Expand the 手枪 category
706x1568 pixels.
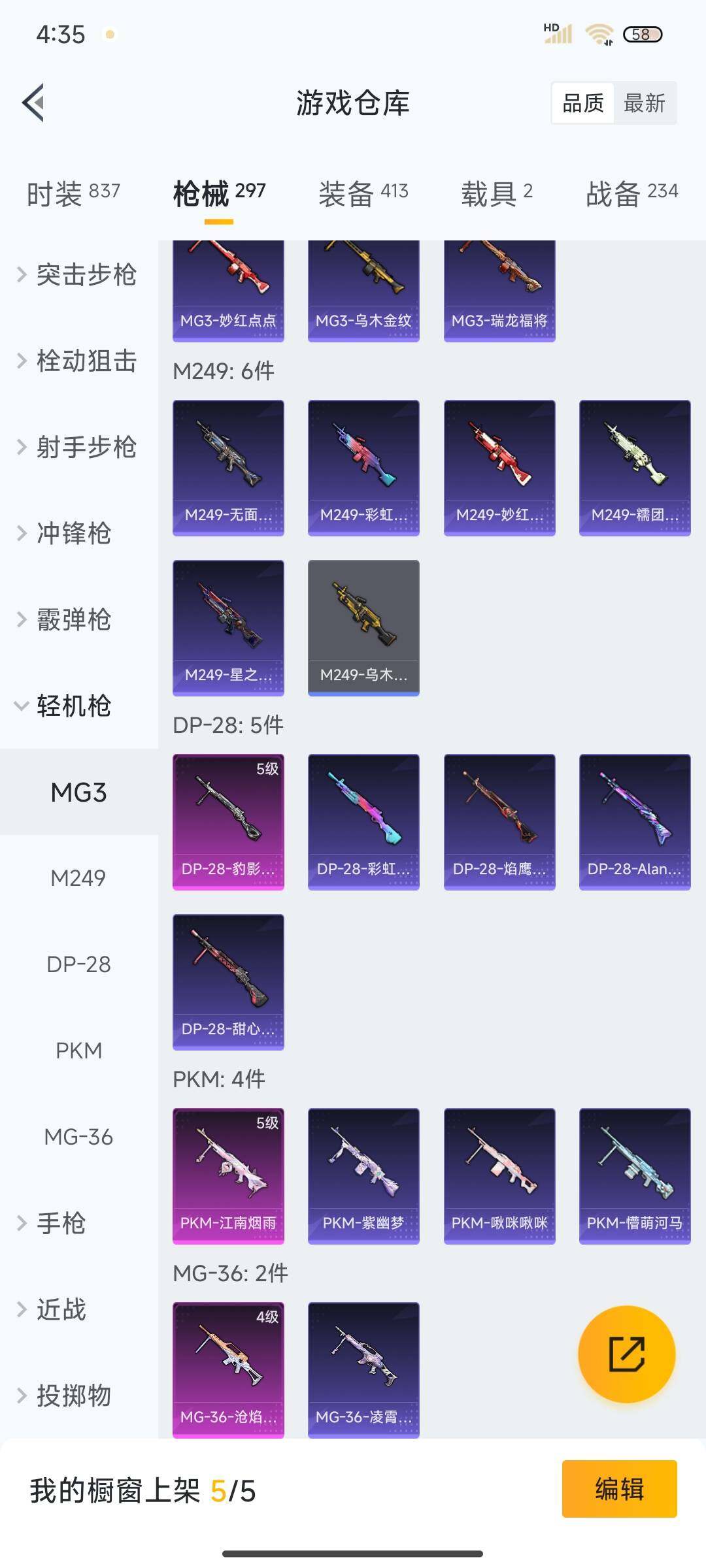pyautogui.click(x=59, y=1223)
